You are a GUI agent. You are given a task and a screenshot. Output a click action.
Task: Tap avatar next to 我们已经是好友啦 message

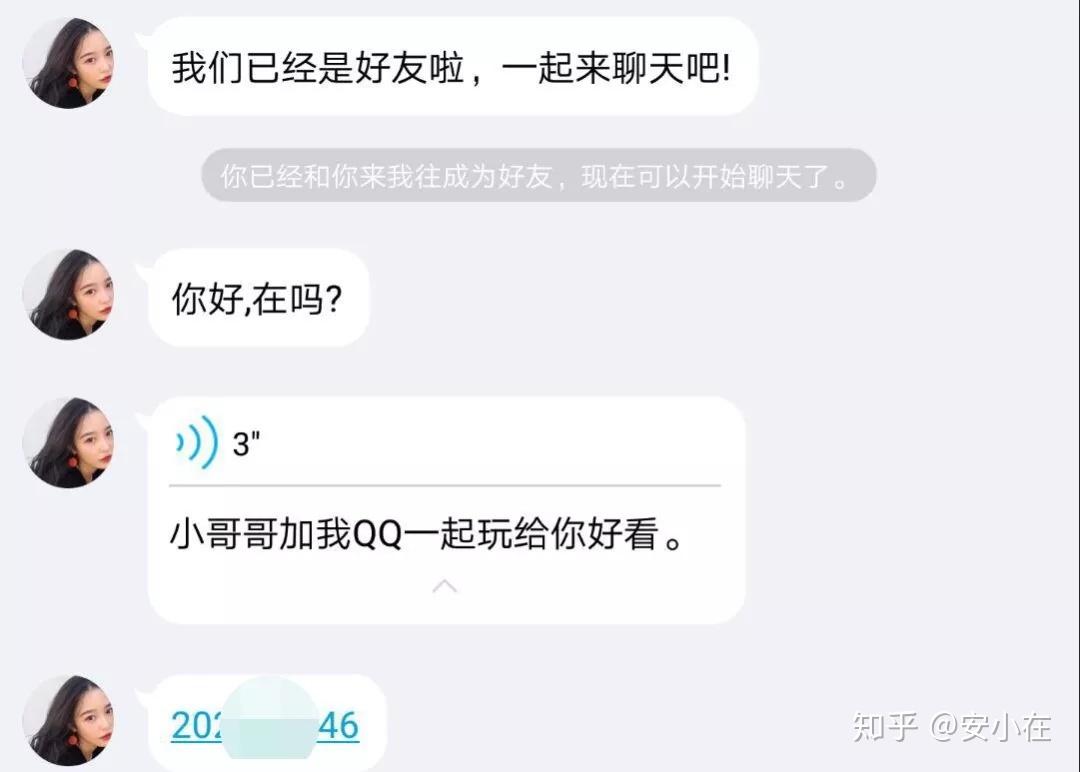point(68,64)
